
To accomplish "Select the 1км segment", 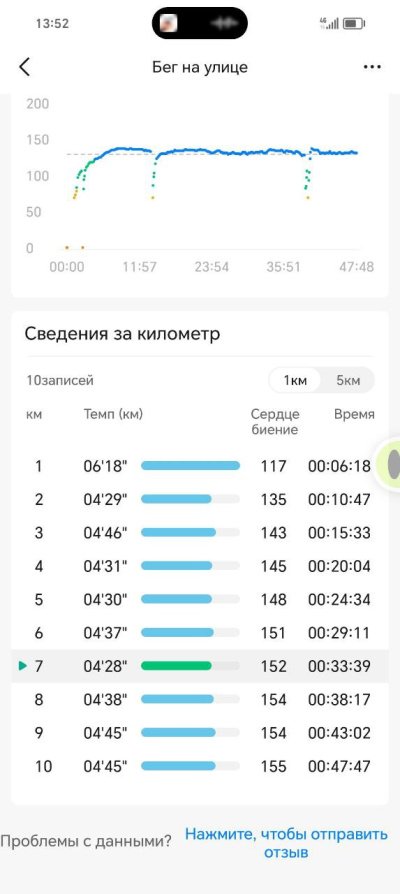I will 295,380.
